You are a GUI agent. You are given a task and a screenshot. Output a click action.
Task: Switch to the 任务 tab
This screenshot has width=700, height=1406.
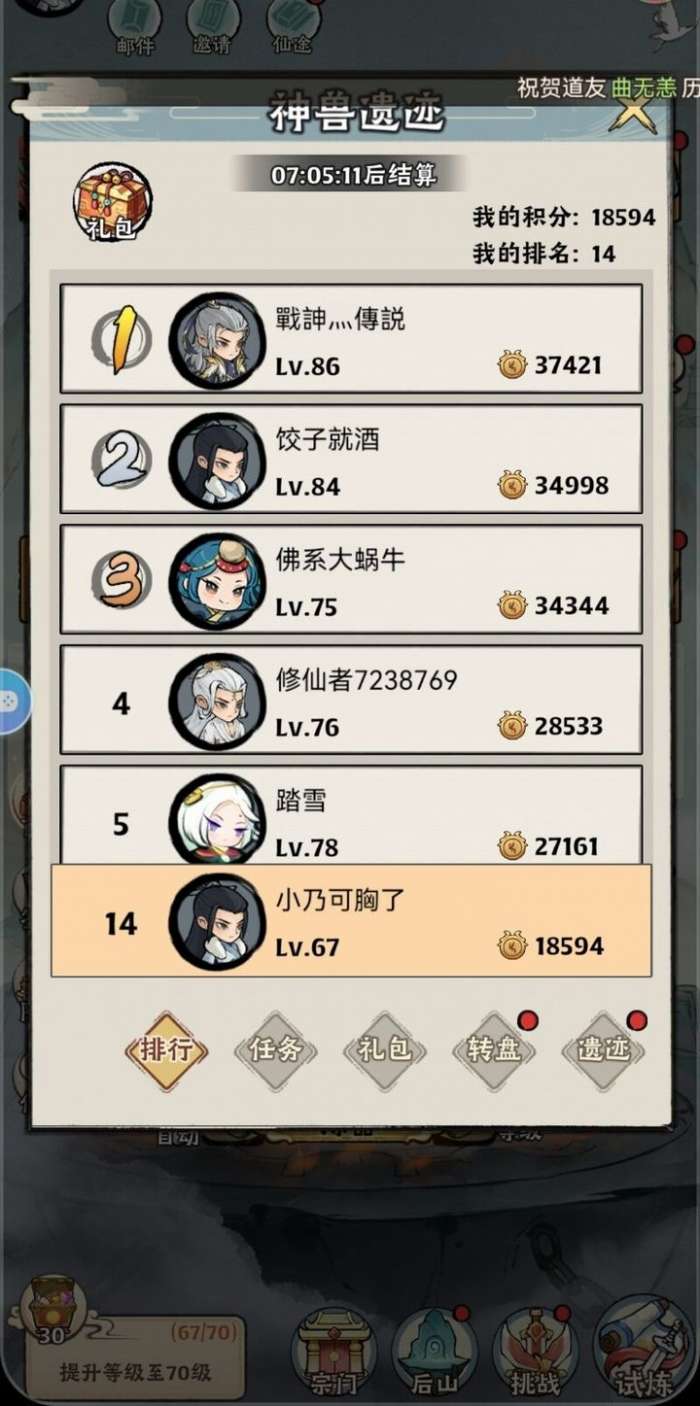[x=275, y=1050]
